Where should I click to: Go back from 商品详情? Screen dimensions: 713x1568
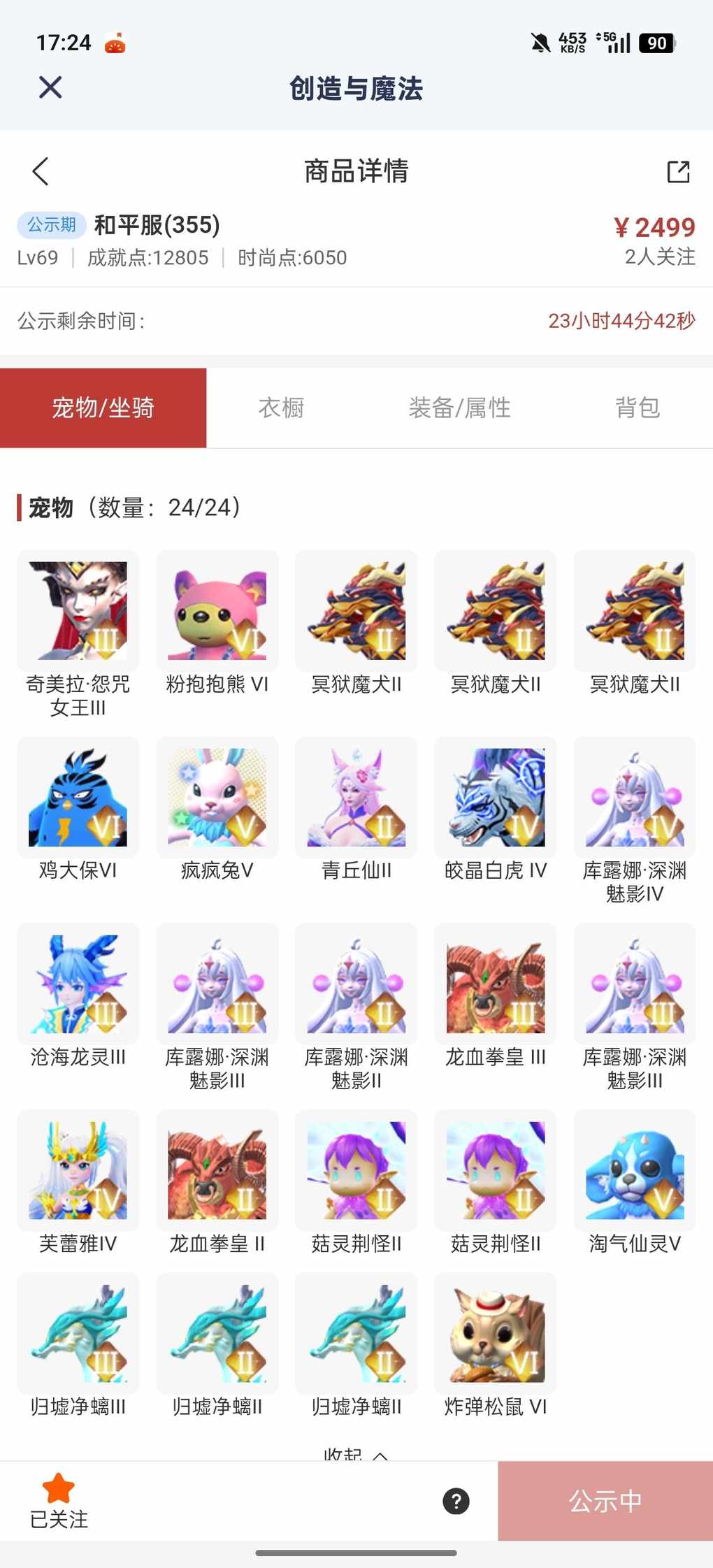(x=41, y=171)
